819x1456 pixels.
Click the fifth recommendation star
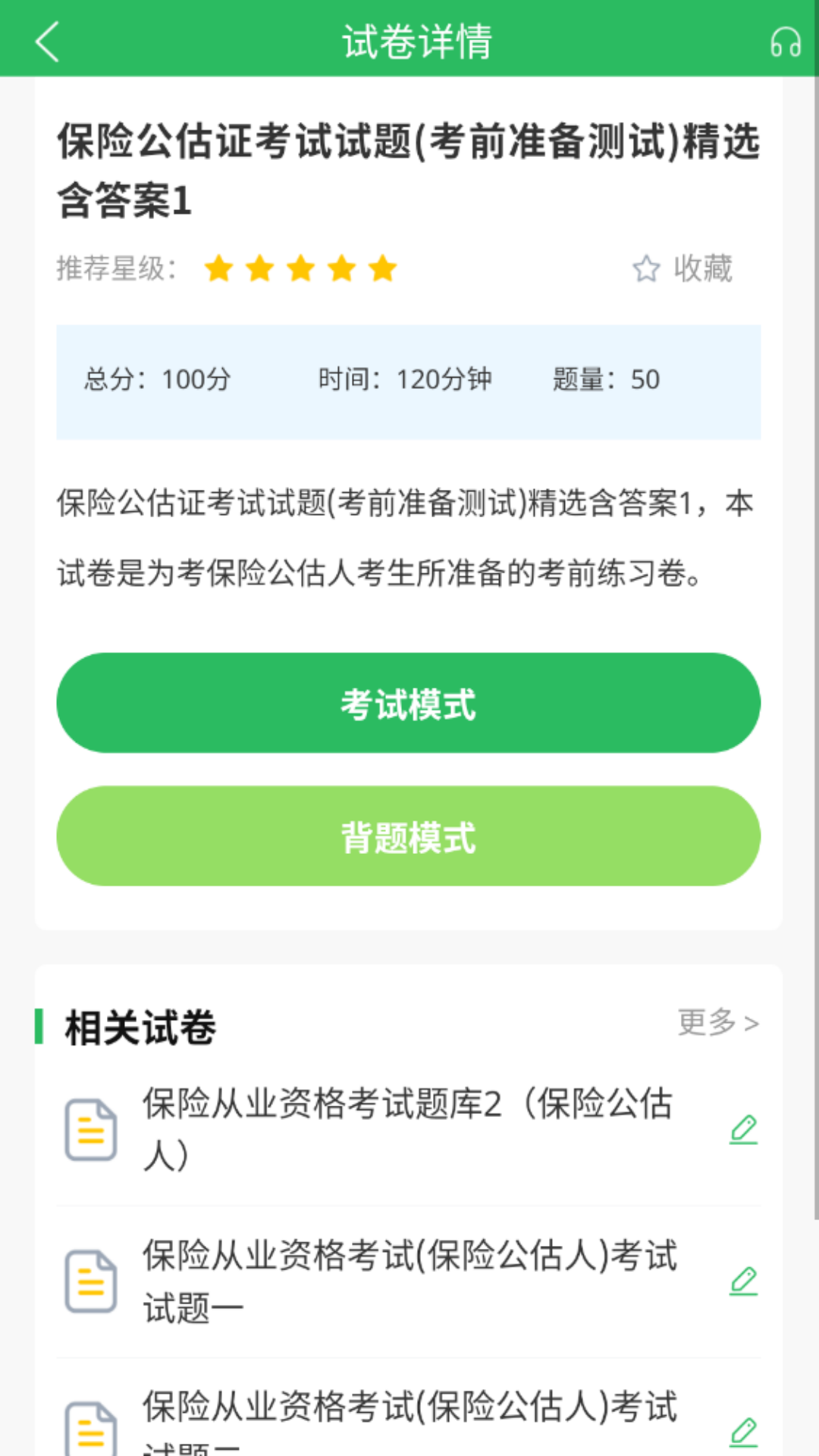click(382, 268)
